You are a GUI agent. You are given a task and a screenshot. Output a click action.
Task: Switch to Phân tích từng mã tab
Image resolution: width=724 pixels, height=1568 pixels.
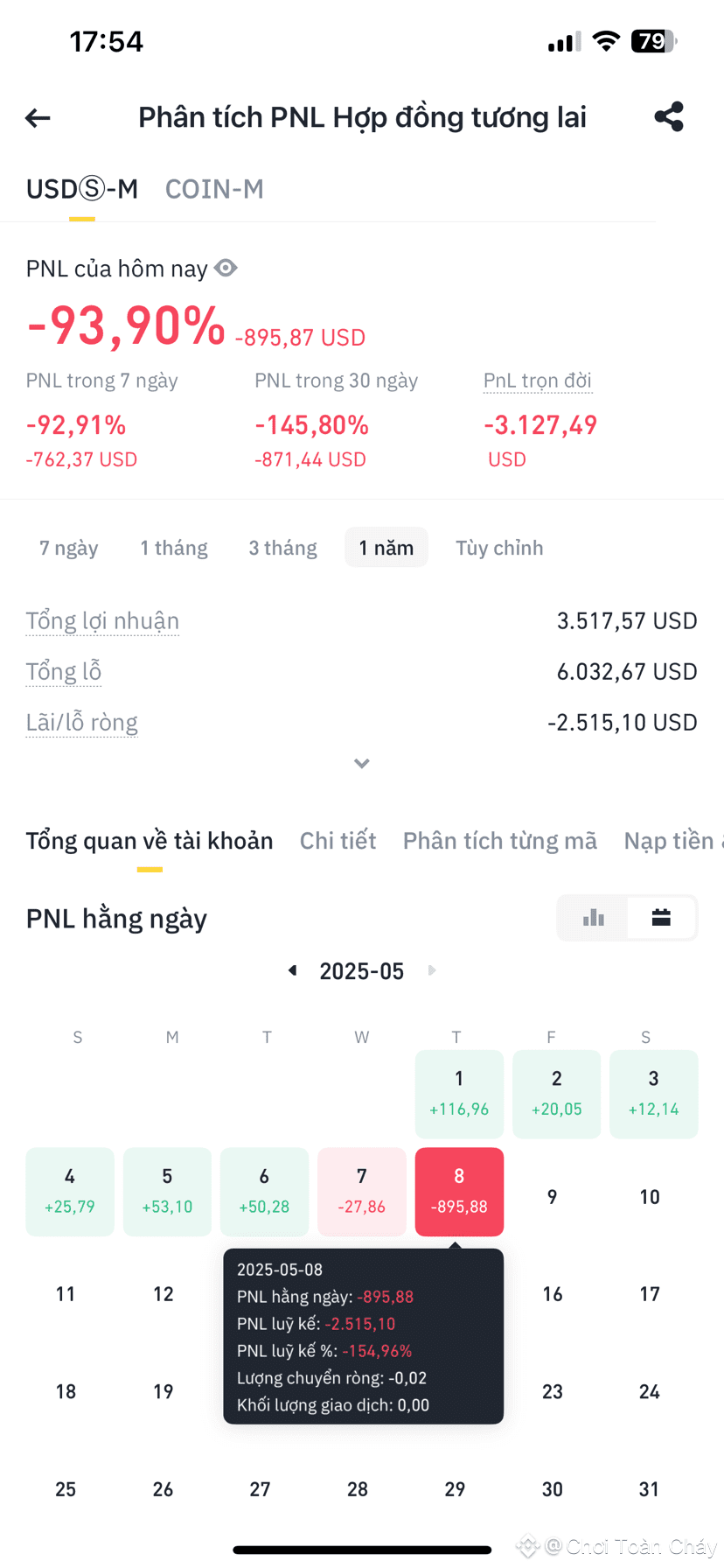500,841
